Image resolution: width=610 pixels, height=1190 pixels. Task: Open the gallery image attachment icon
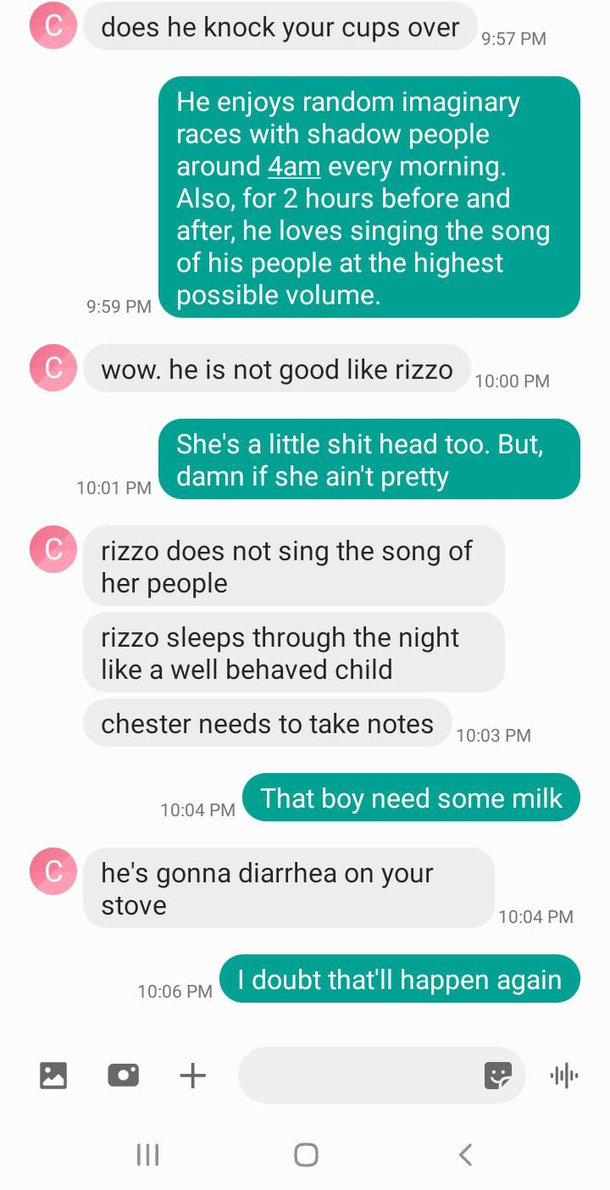point(53,1075)
